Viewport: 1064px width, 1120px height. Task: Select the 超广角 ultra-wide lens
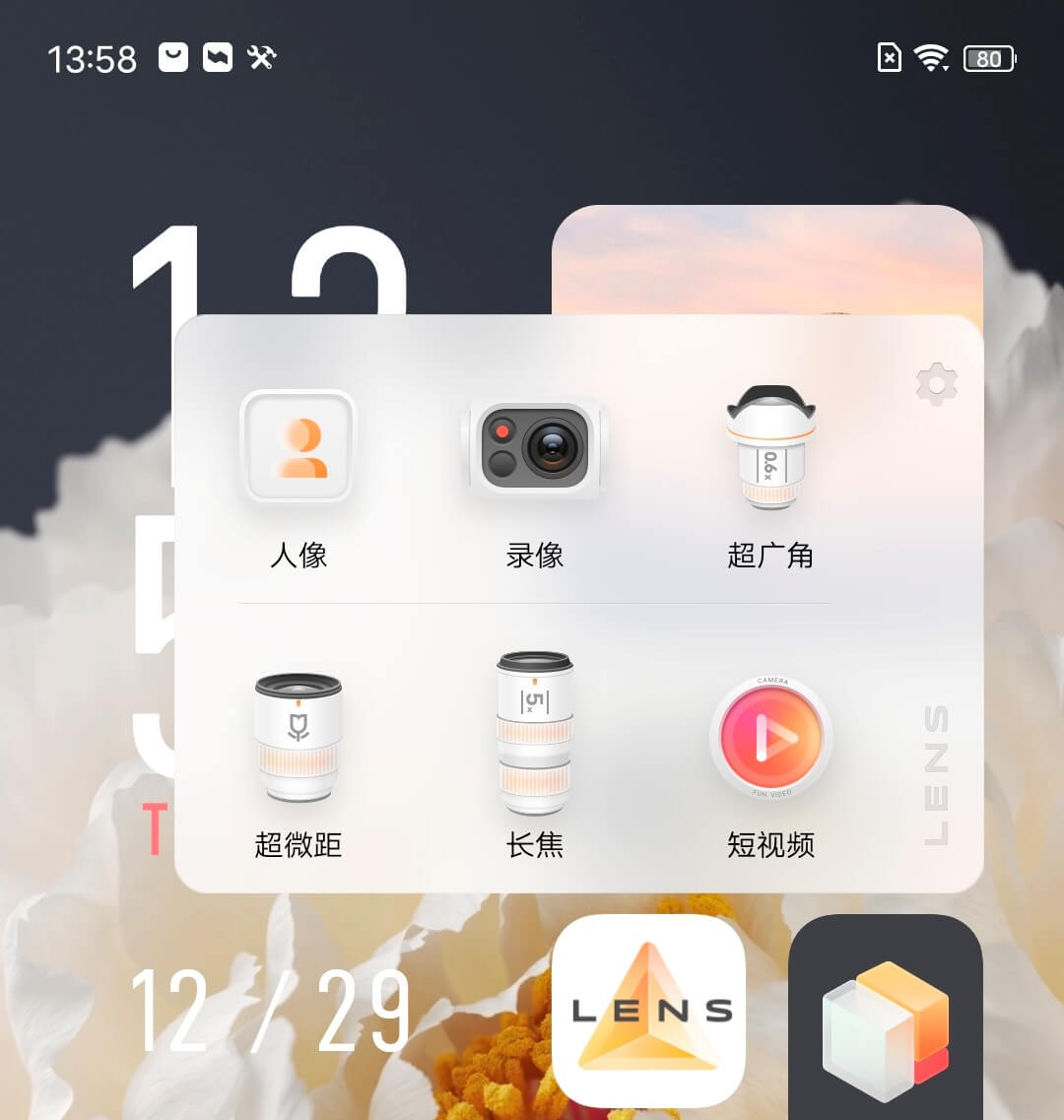click(x=770, y=448)
